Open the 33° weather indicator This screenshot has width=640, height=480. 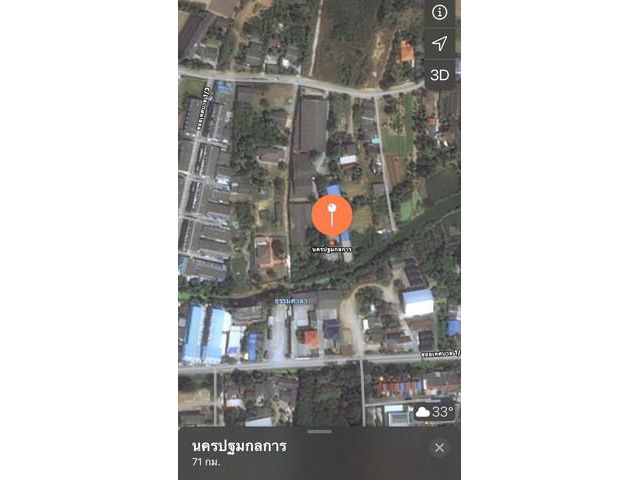434,411
